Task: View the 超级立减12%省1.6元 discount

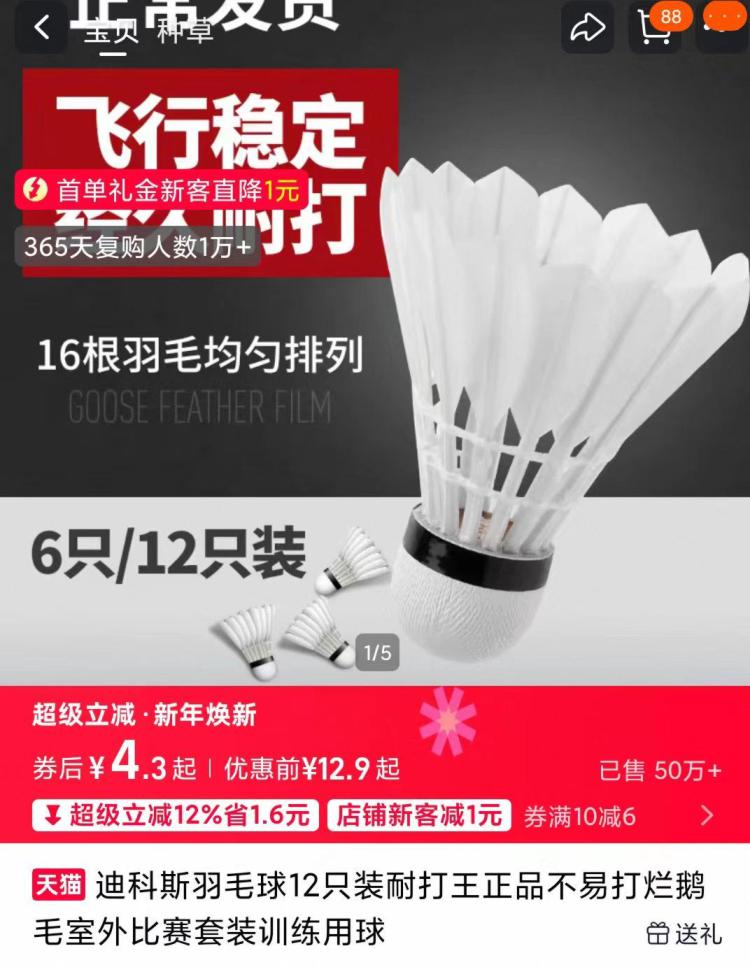Action: [x=175, y=815]
